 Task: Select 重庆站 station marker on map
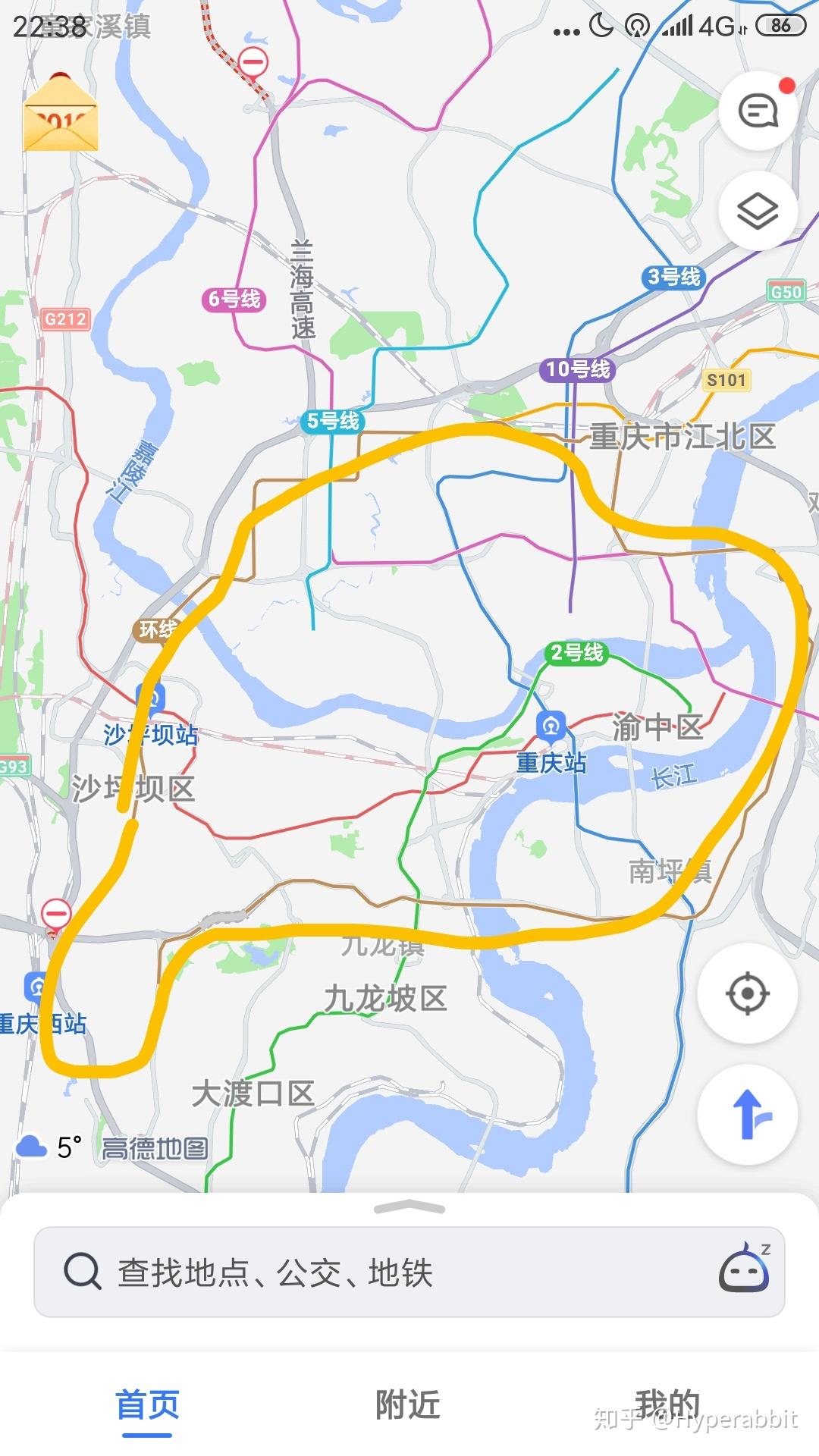[551, 726]
